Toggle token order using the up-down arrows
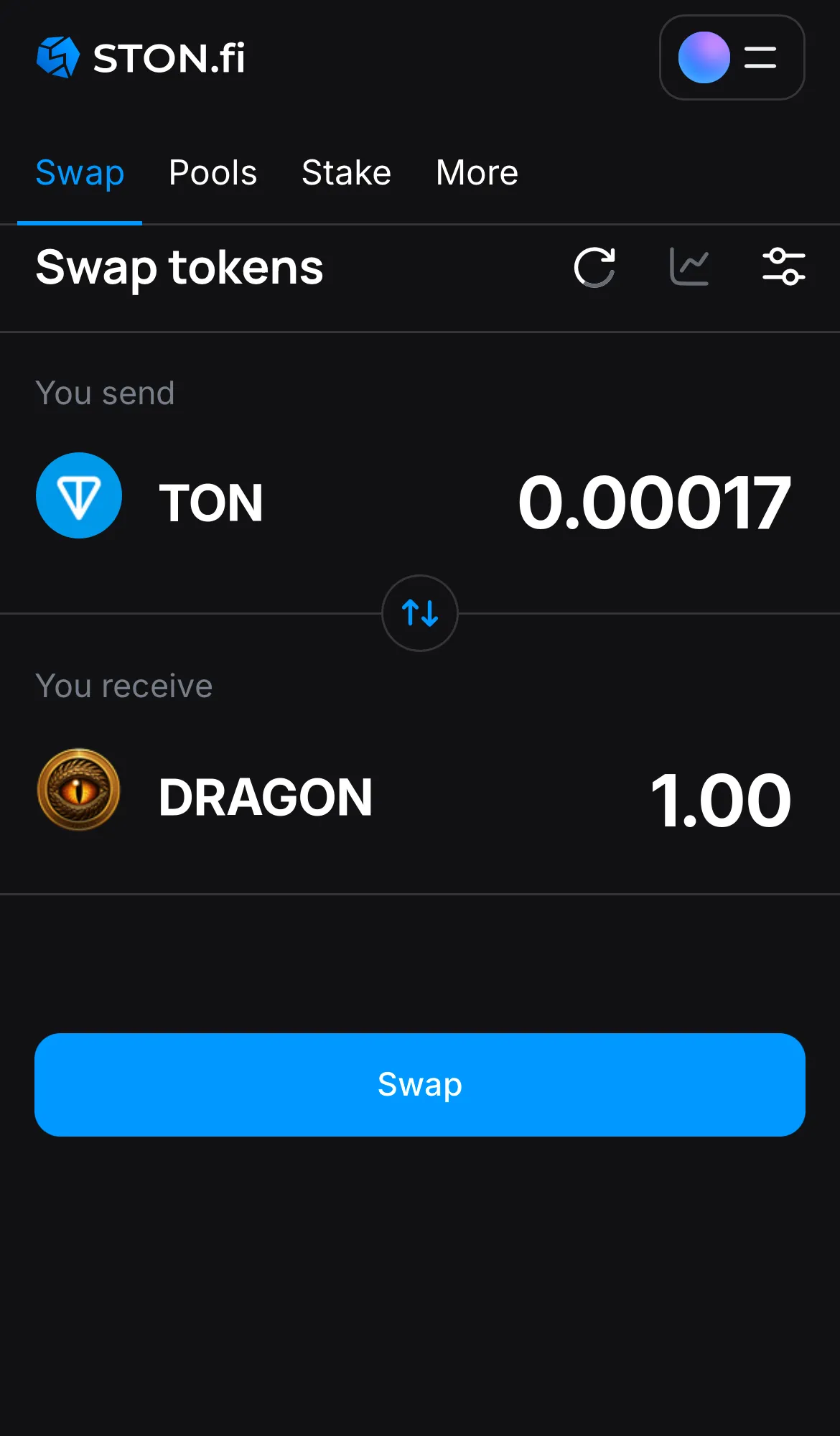This screenshot has height=1436, width=840. pyautogui.click(x=419, y=614)
